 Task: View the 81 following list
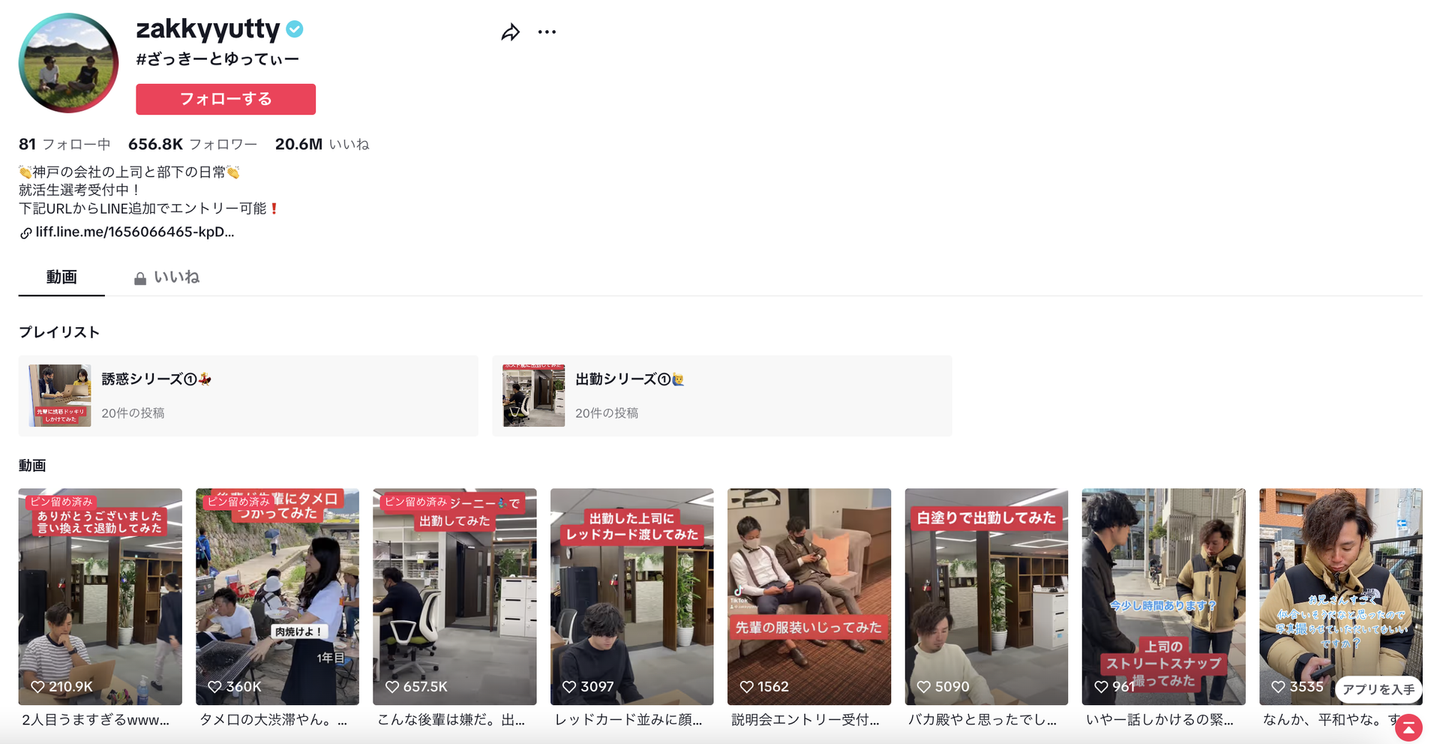coord(64,144)
